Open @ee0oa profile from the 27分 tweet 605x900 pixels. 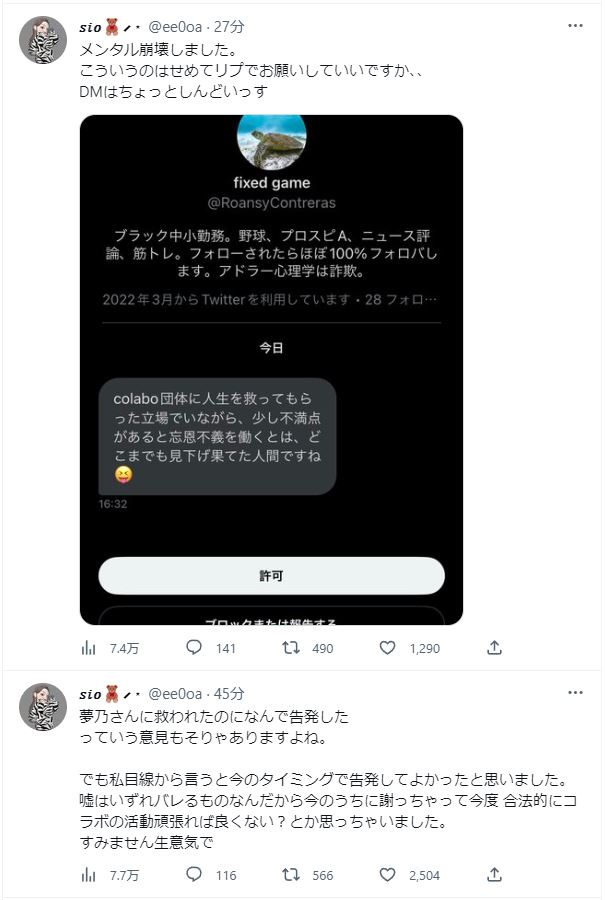[177, 27]
